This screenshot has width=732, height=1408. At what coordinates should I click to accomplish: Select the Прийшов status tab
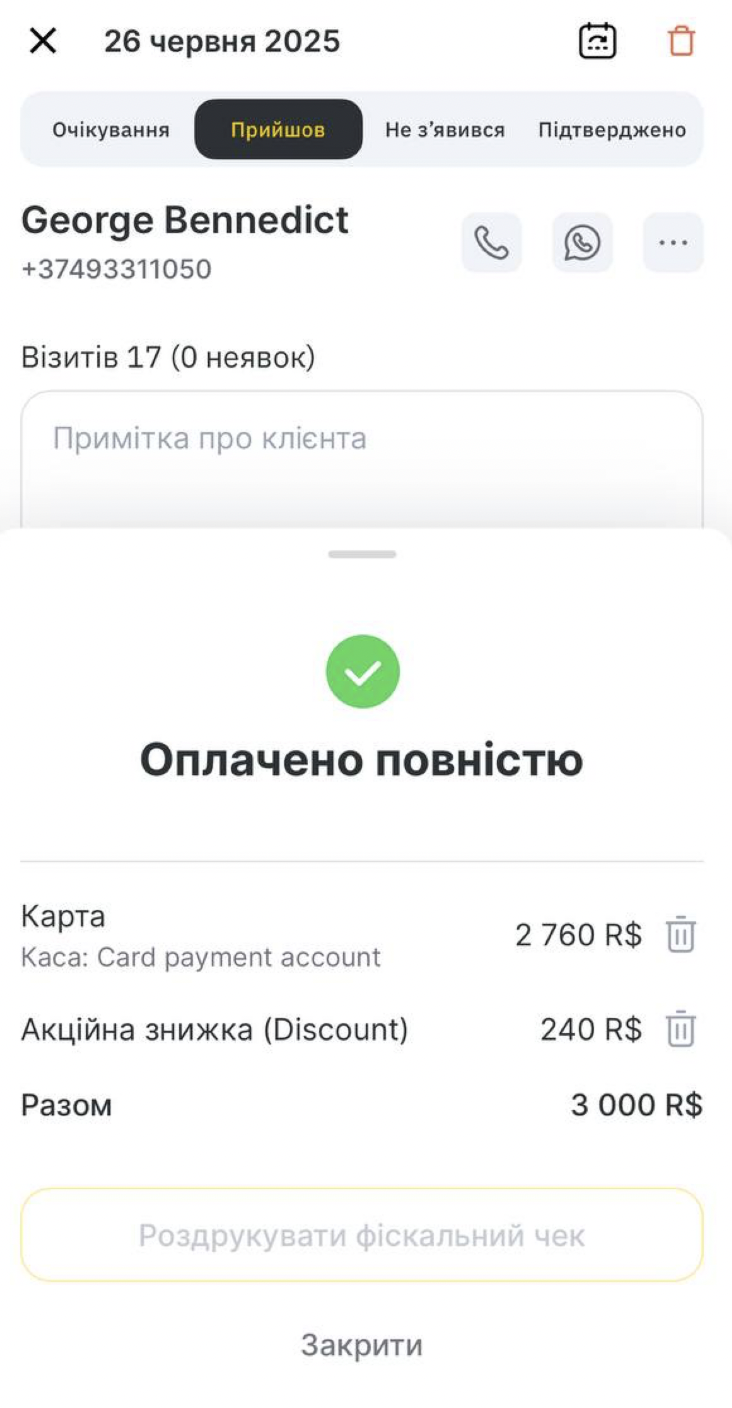click(278, 130)
